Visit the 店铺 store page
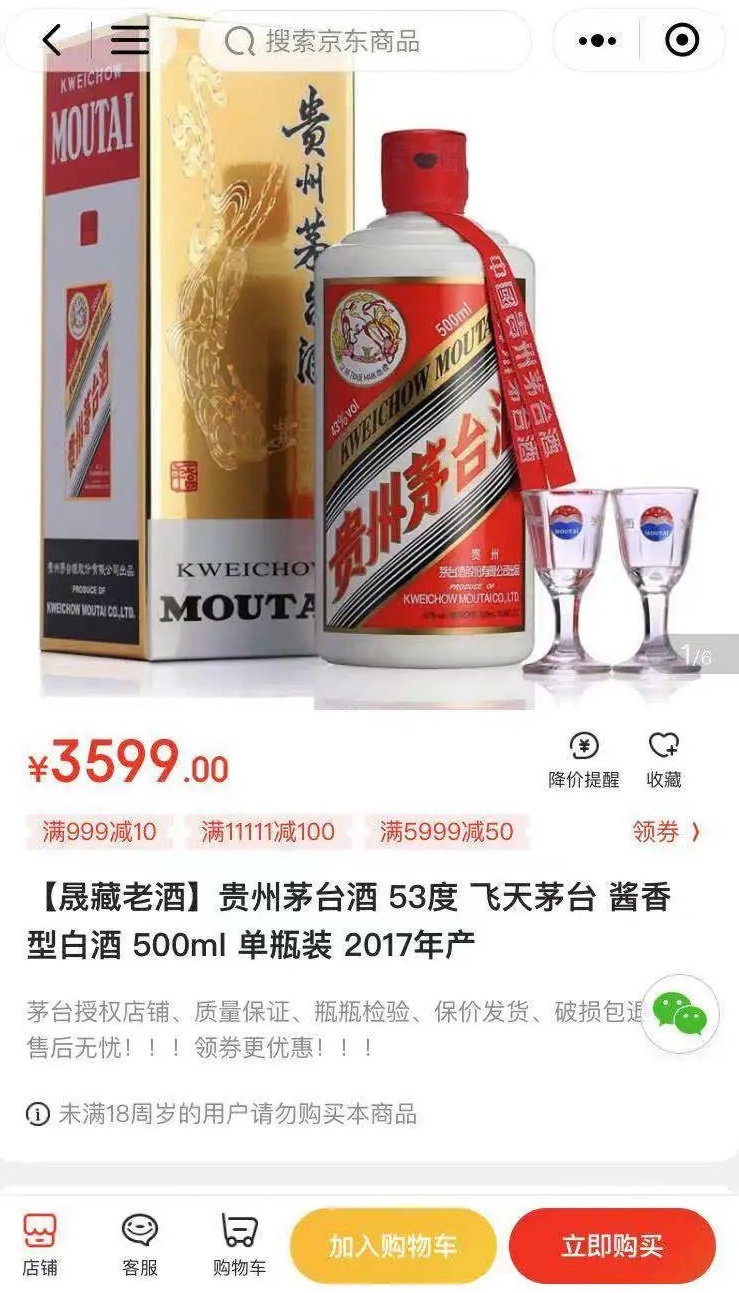The height and width of the screenshot is (1293, 739). (40, 1244)
